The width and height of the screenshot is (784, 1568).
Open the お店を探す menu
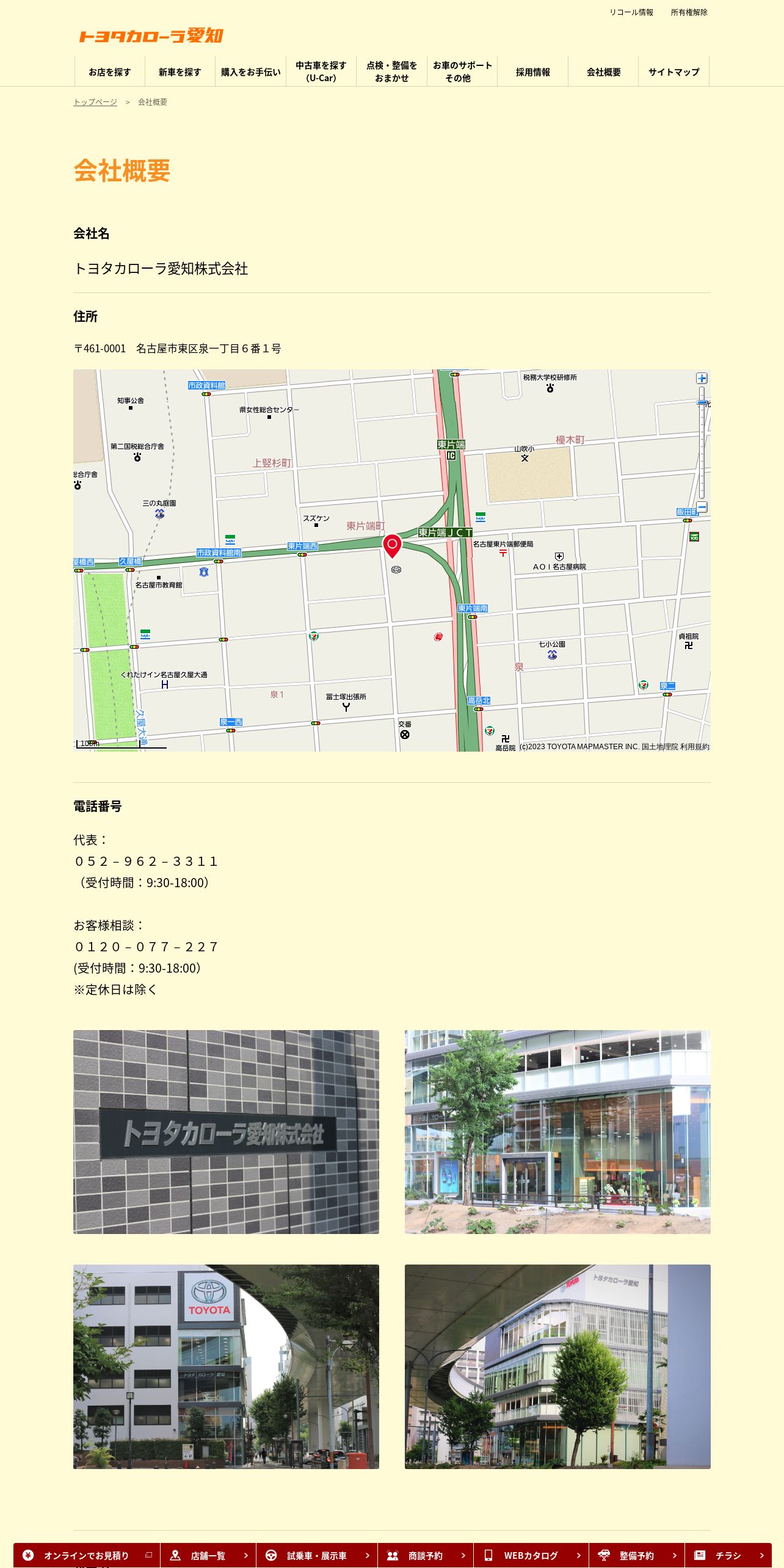[x=110, y=72]
